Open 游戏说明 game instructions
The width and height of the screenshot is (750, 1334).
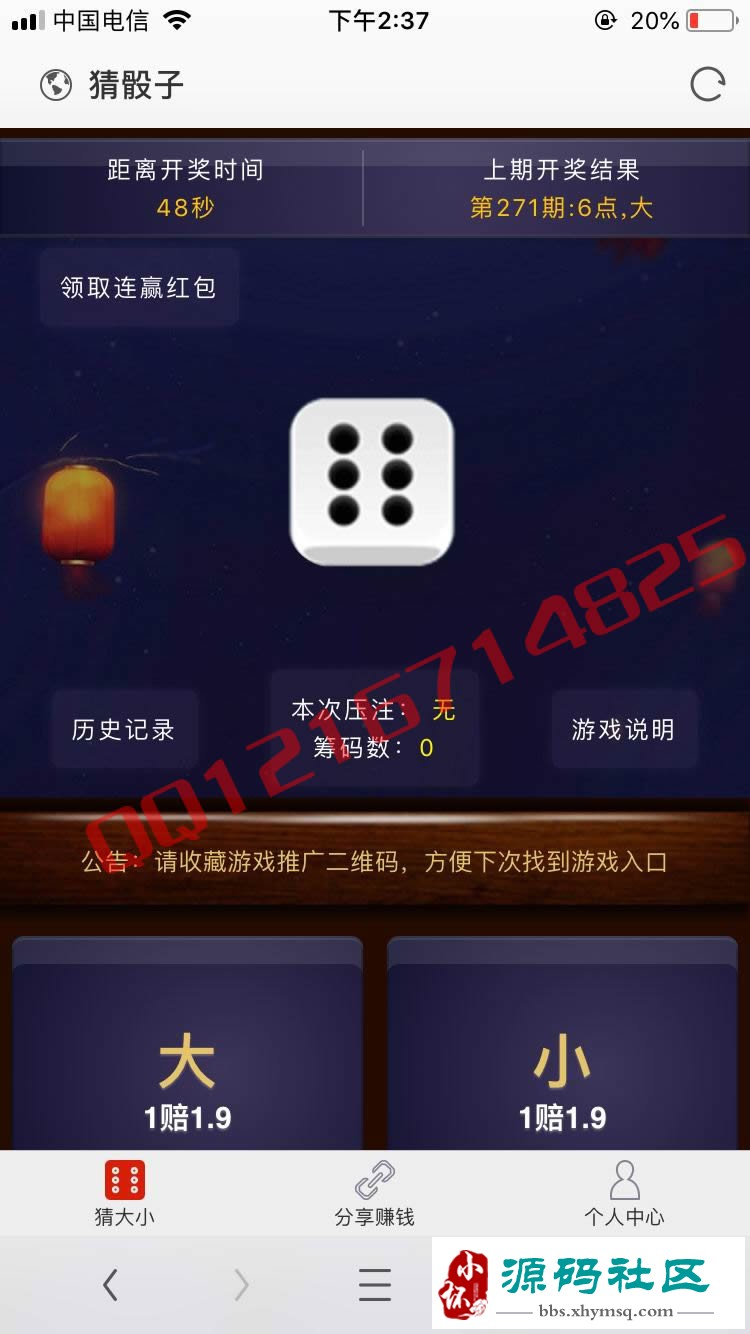click(623, 729)
